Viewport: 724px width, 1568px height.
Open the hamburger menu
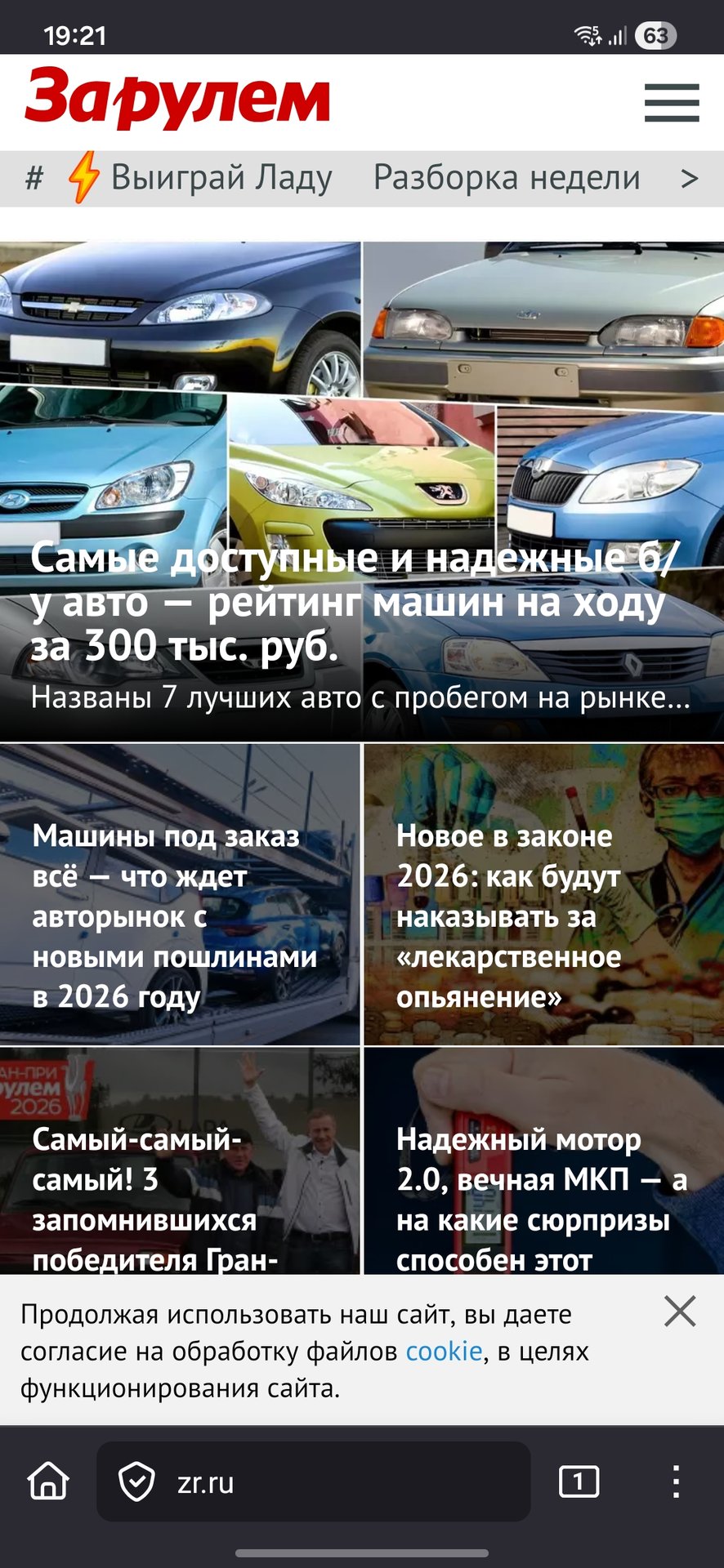[671, 103]
